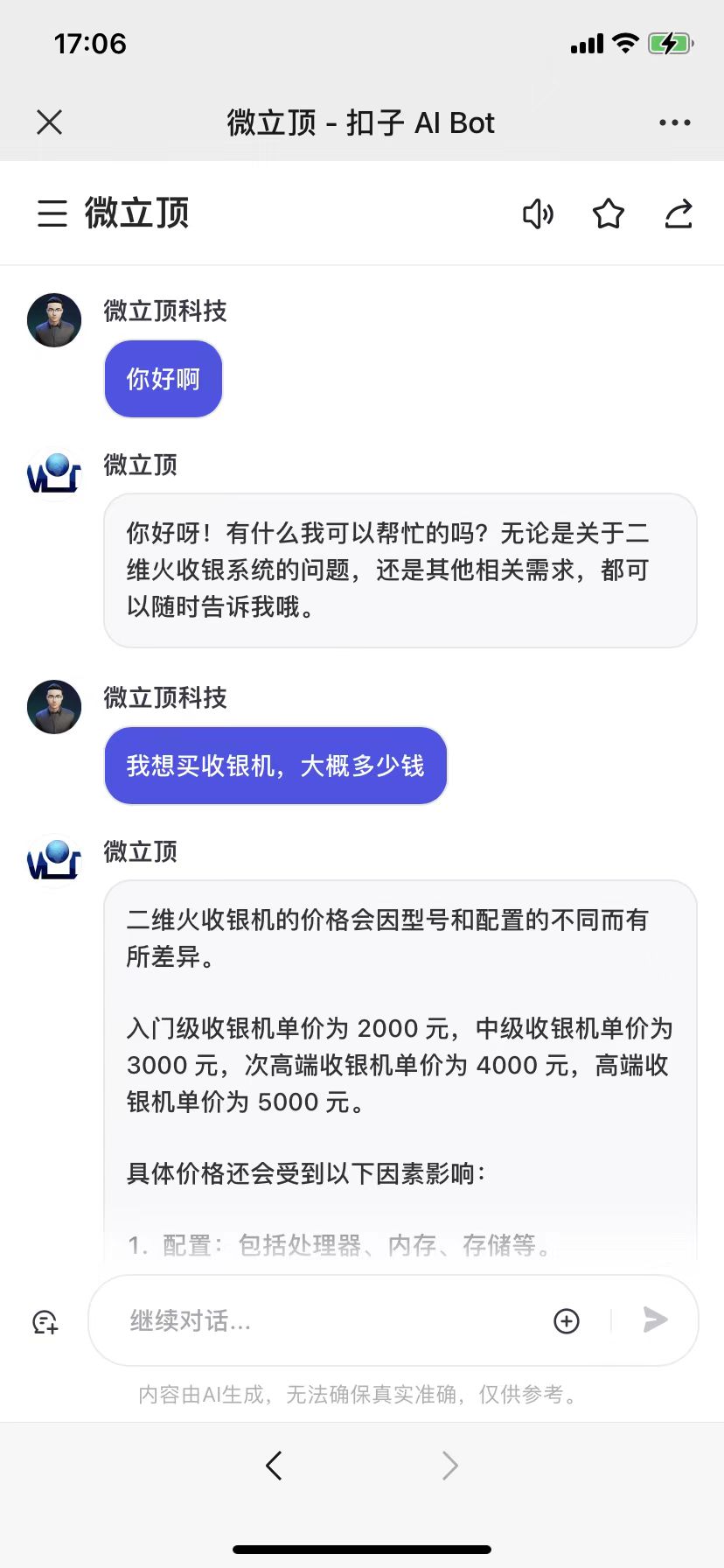
Task: Open the plus attachment button in input
Action: (x=567, y=1320)
